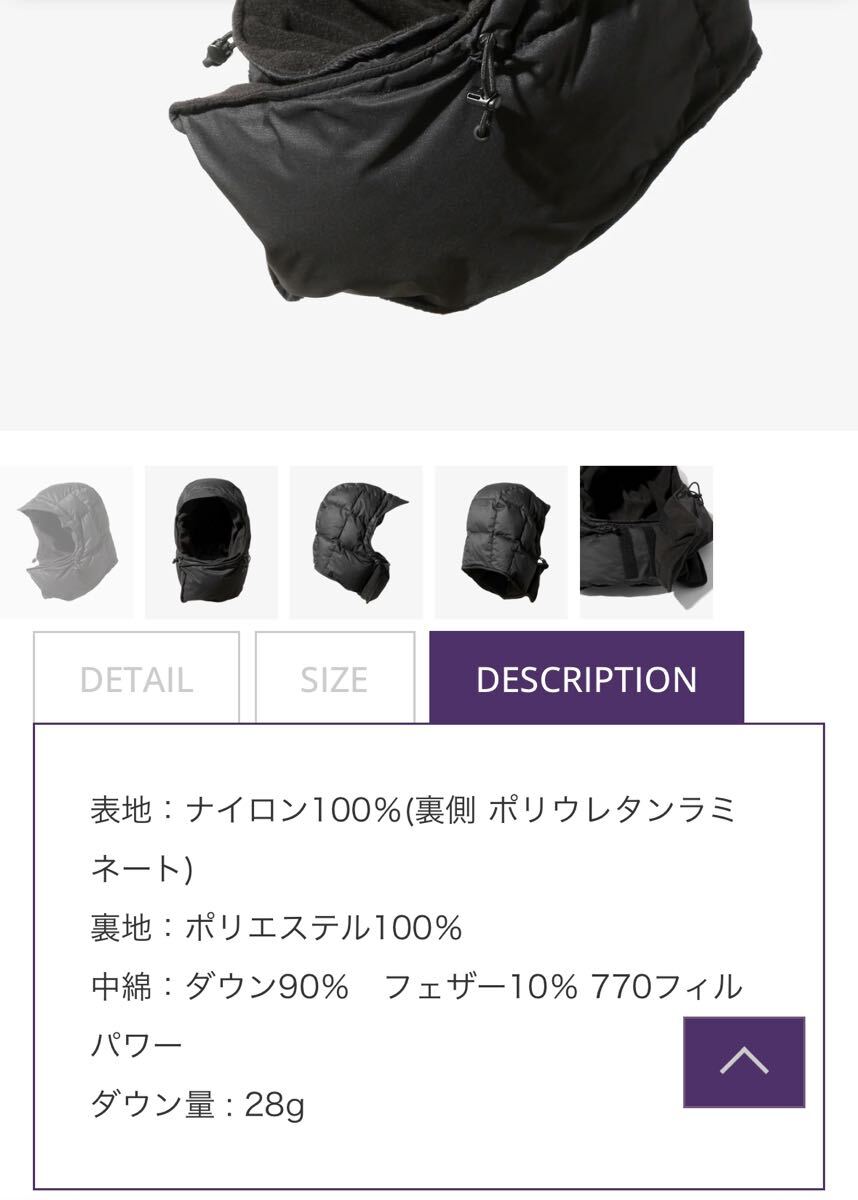Choose the close-up drawcord detail thumbnail
Viewport: 858px width, 1200px height.
pyautogui.click(x=646, y=542)
